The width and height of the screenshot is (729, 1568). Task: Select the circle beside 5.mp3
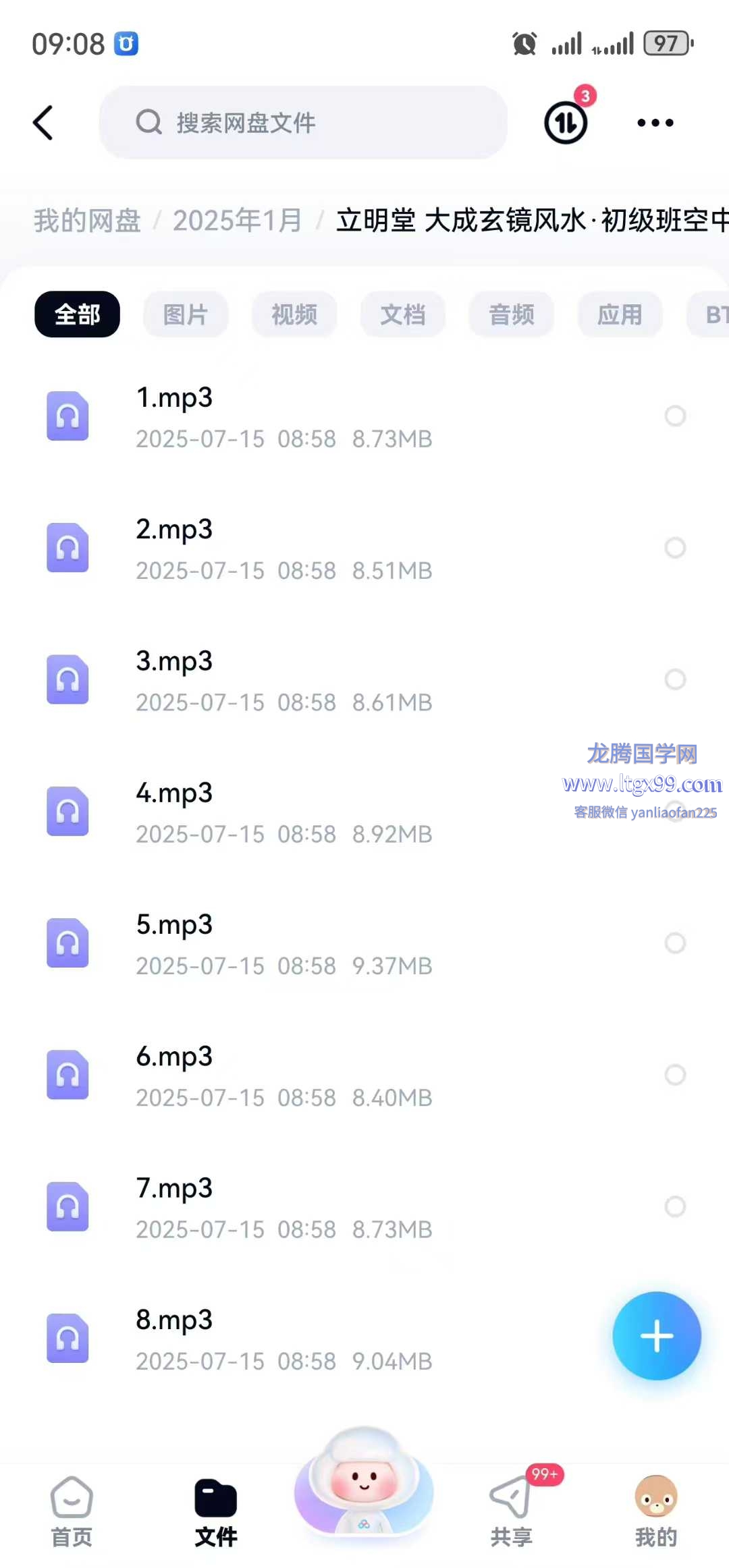(675, 943)
